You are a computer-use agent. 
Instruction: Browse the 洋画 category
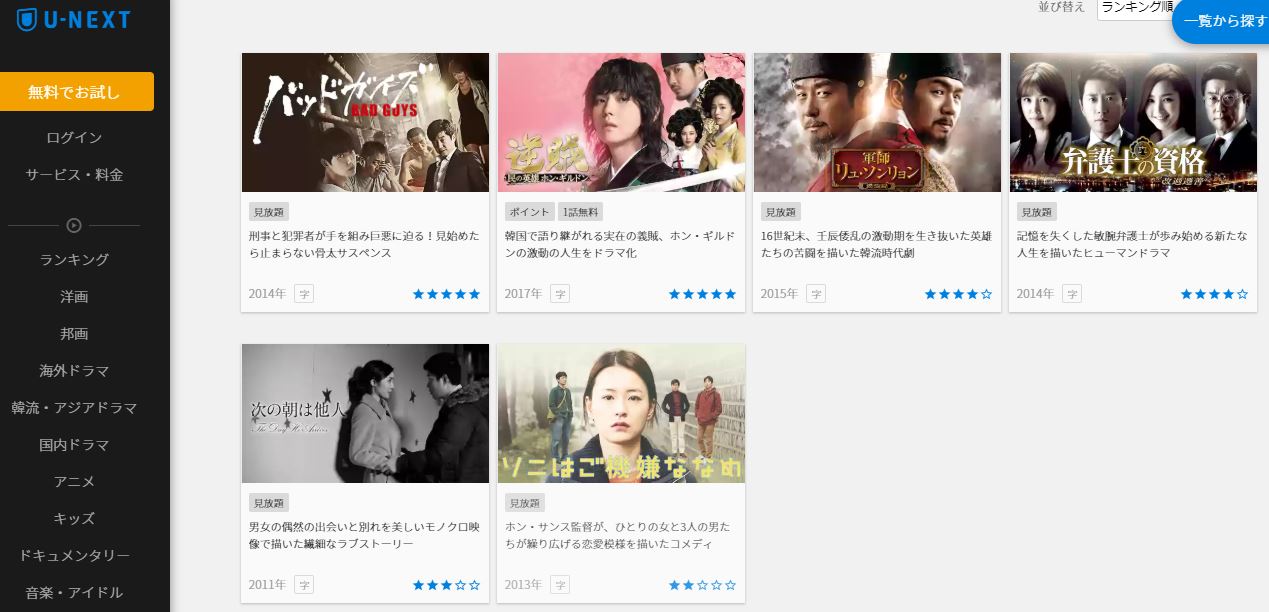click(x=75, y=297)
